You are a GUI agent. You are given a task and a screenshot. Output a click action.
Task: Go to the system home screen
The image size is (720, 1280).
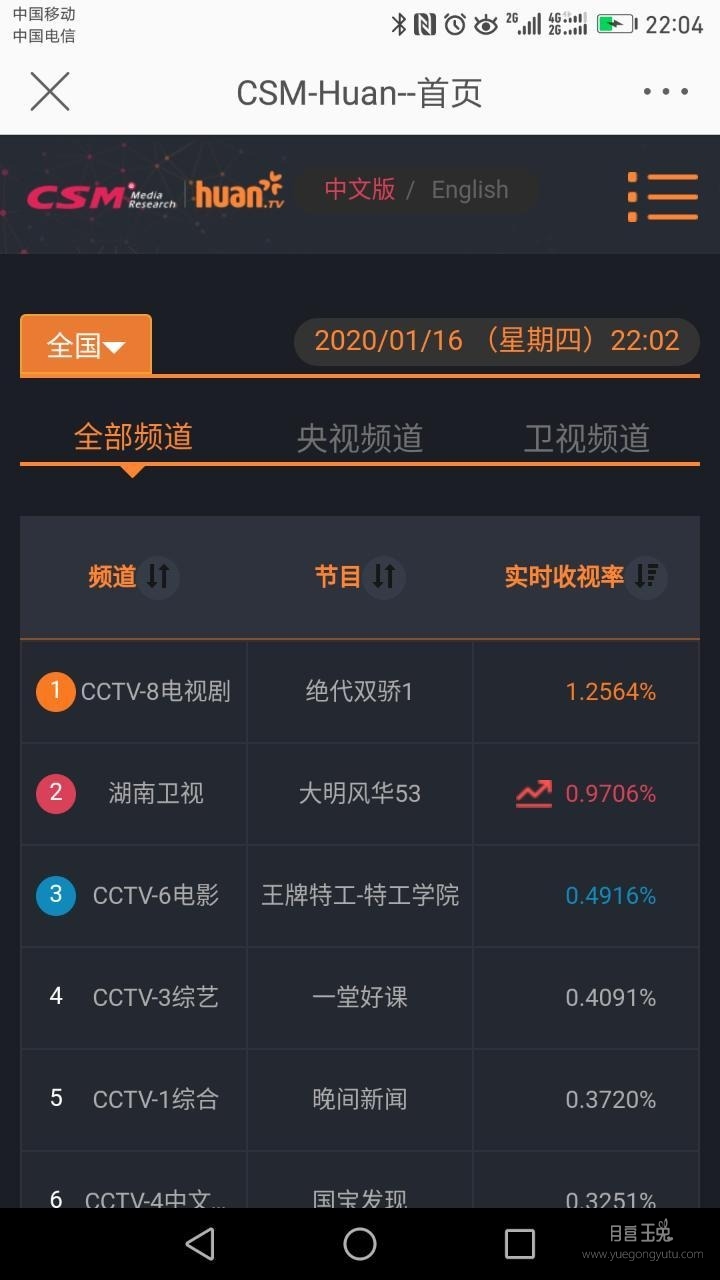360,1244
